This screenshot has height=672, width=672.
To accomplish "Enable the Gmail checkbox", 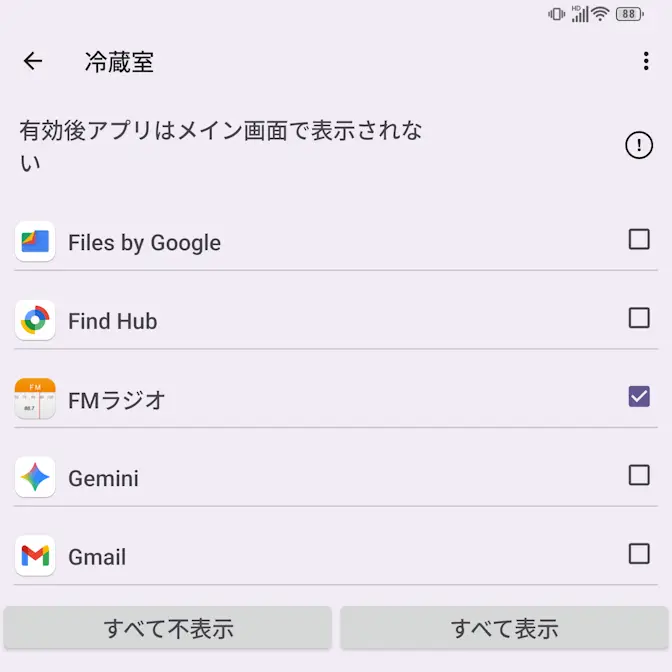I will tap(639, 553).
